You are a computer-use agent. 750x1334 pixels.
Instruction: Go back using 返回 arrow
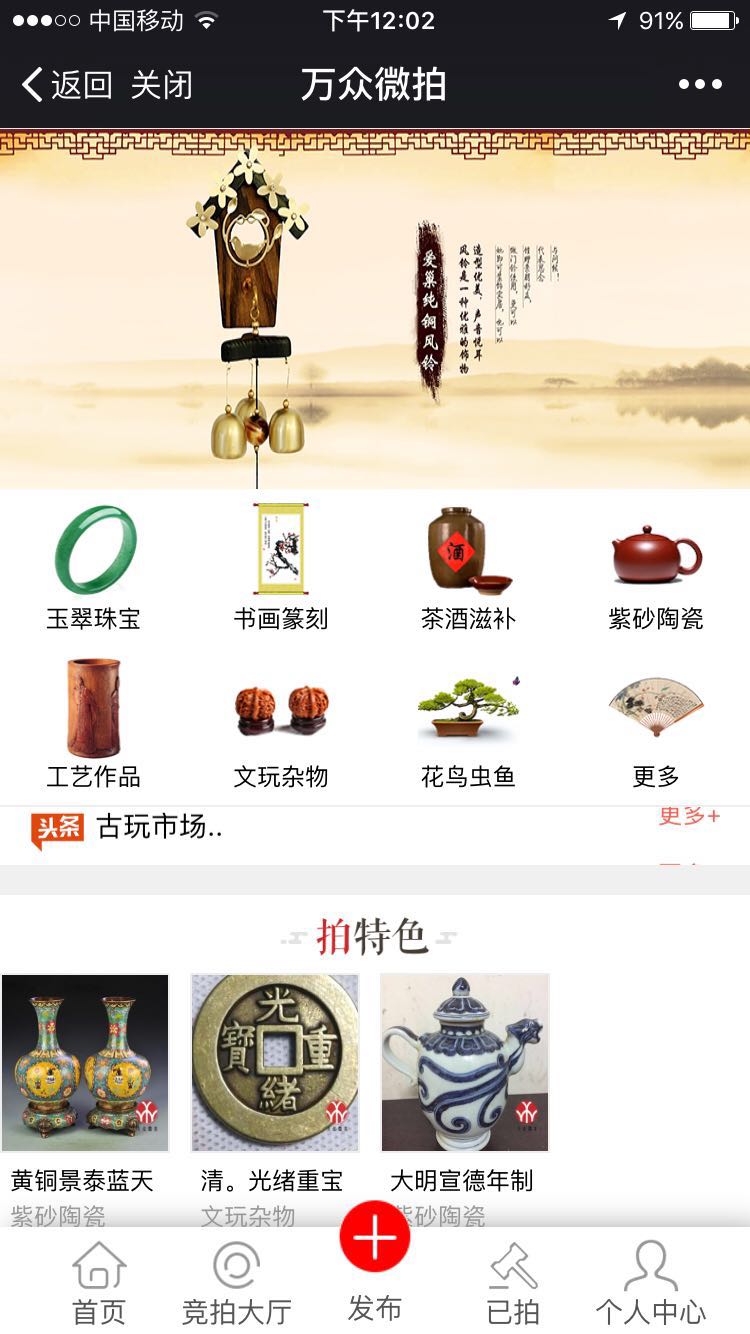66,85
